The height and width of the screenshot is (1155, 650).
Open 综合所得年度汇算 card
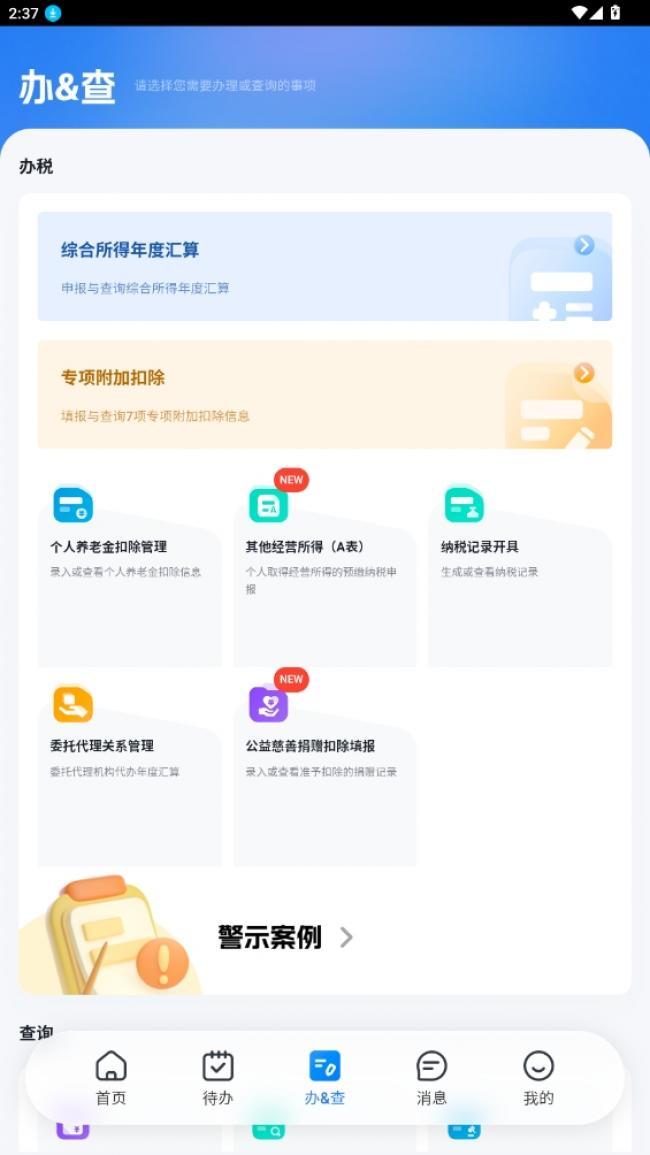coord(324,266)
